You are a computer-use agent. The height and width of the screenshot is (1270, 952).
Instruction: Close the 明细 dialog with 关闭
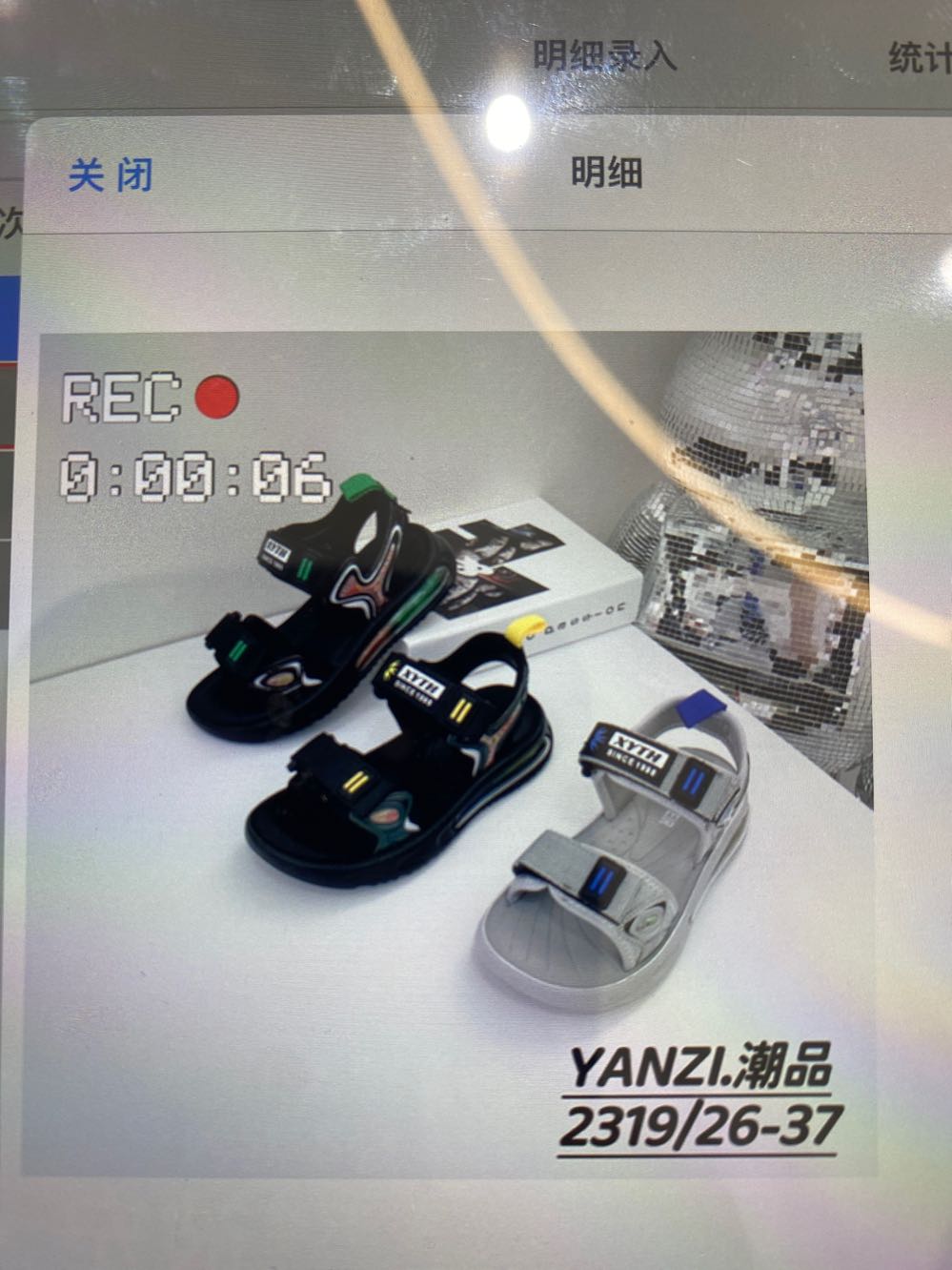pos(110,175)
